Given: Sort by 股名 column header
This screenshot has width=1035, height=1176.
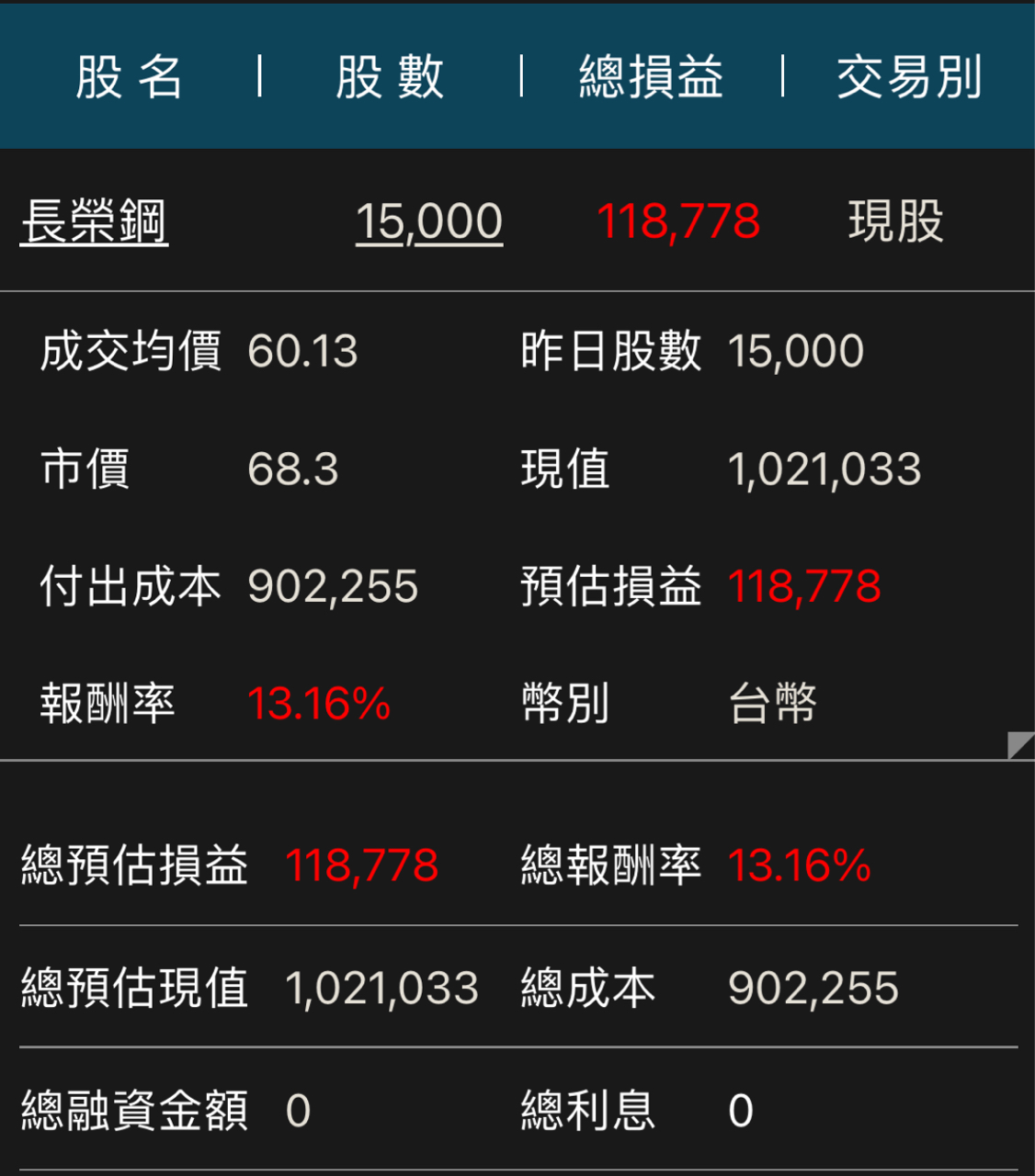Looking at the screenshot, I should tap(129, 76).
